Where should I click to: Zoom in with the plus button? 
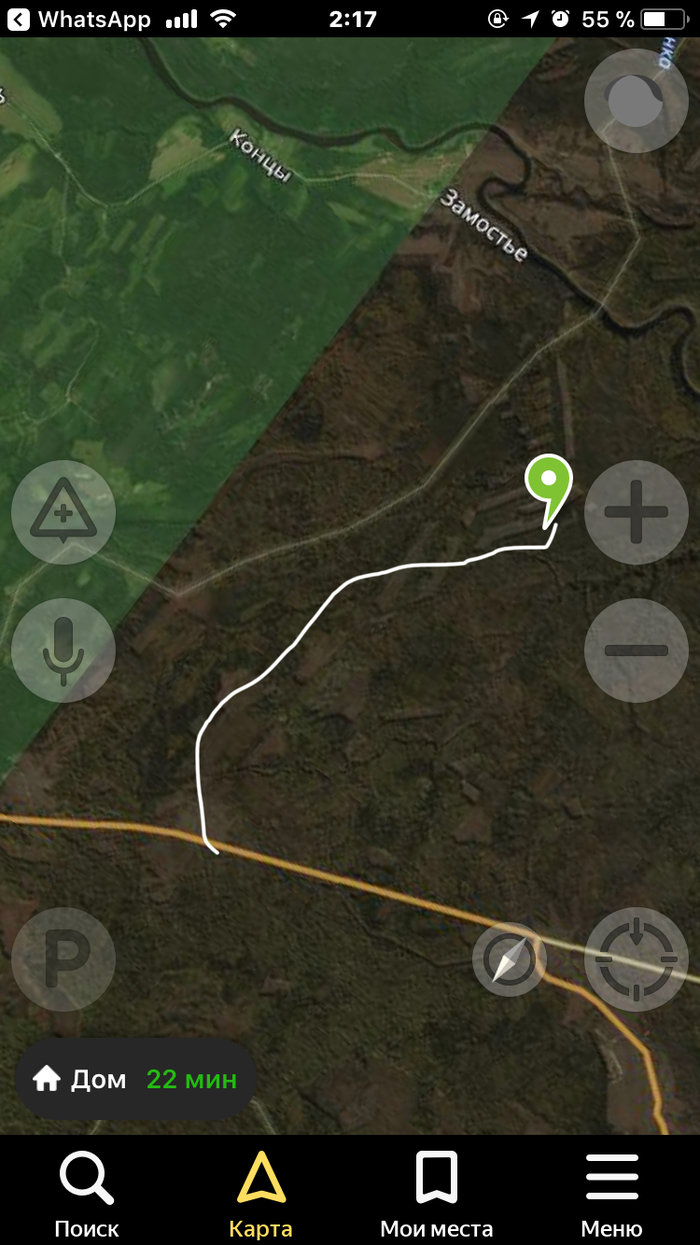click(x=636, y=512)
